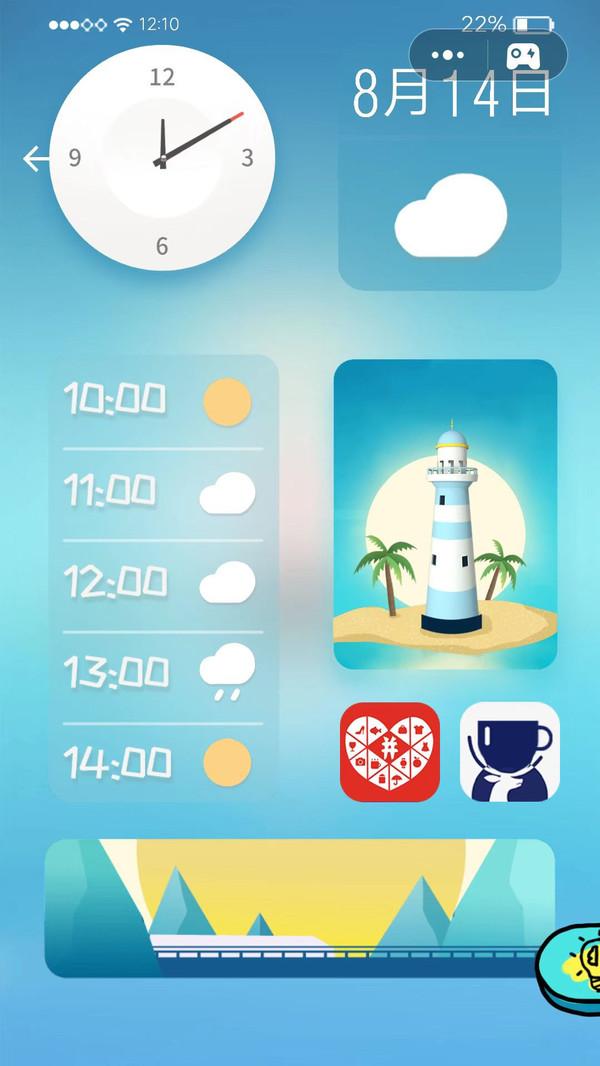600x1066 pixels.
Task: Open the lighthouse picture widget
Action: coord(445,514)
